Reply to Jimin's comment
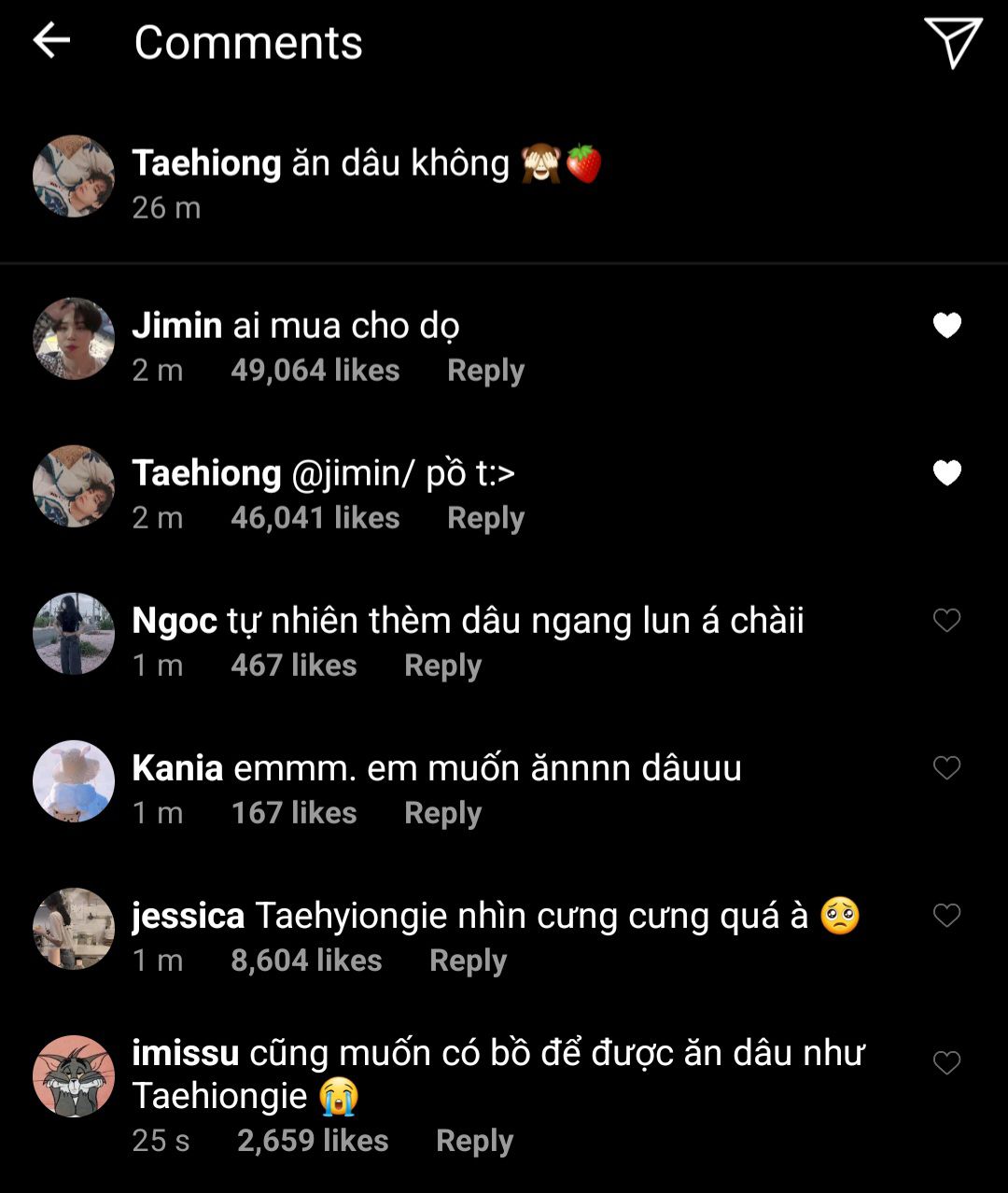This screenshot has width=1008, height=1193. (485, 371)
